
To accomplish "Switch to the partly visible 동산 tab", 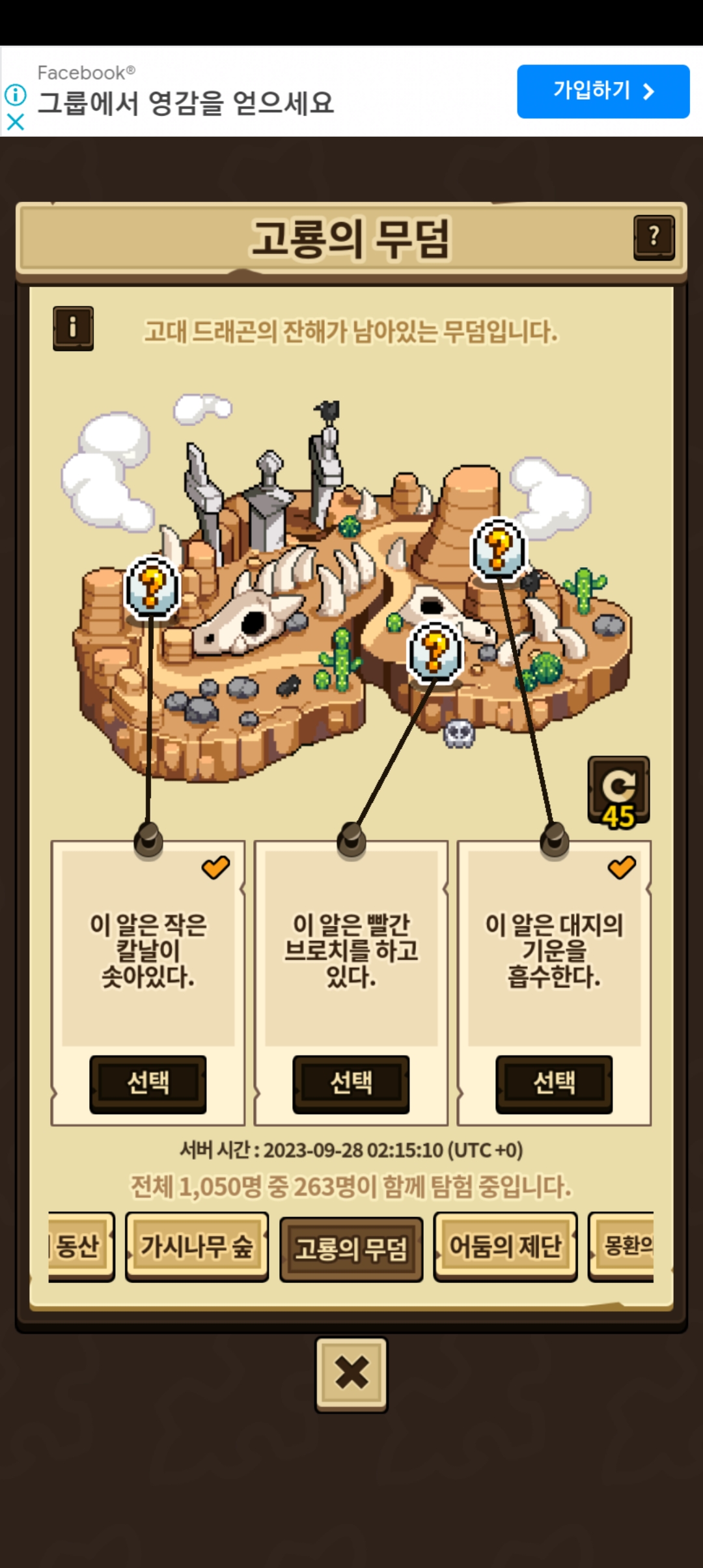I will (81, 1246).
